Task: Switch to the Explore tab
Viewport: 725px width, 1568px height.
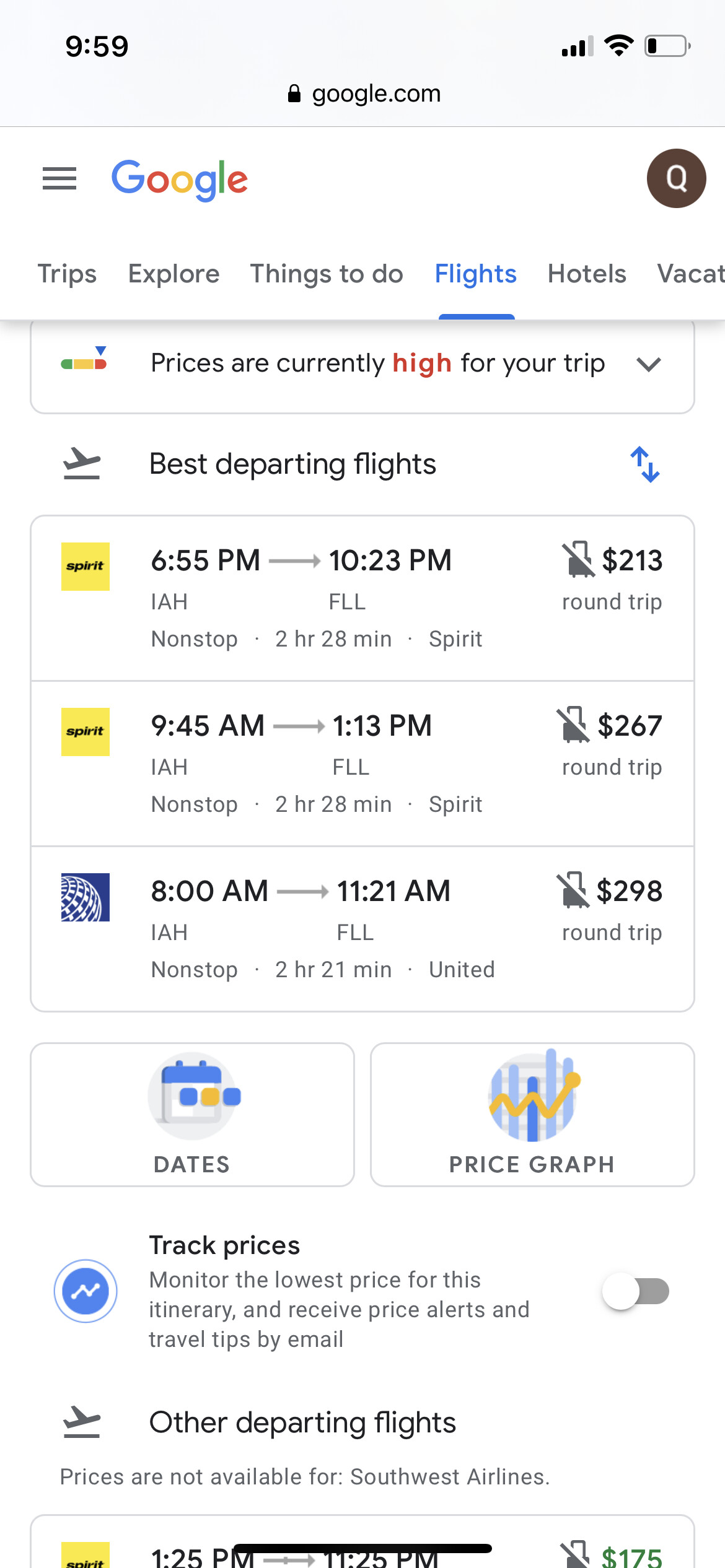Action: (x=174, y=274)
